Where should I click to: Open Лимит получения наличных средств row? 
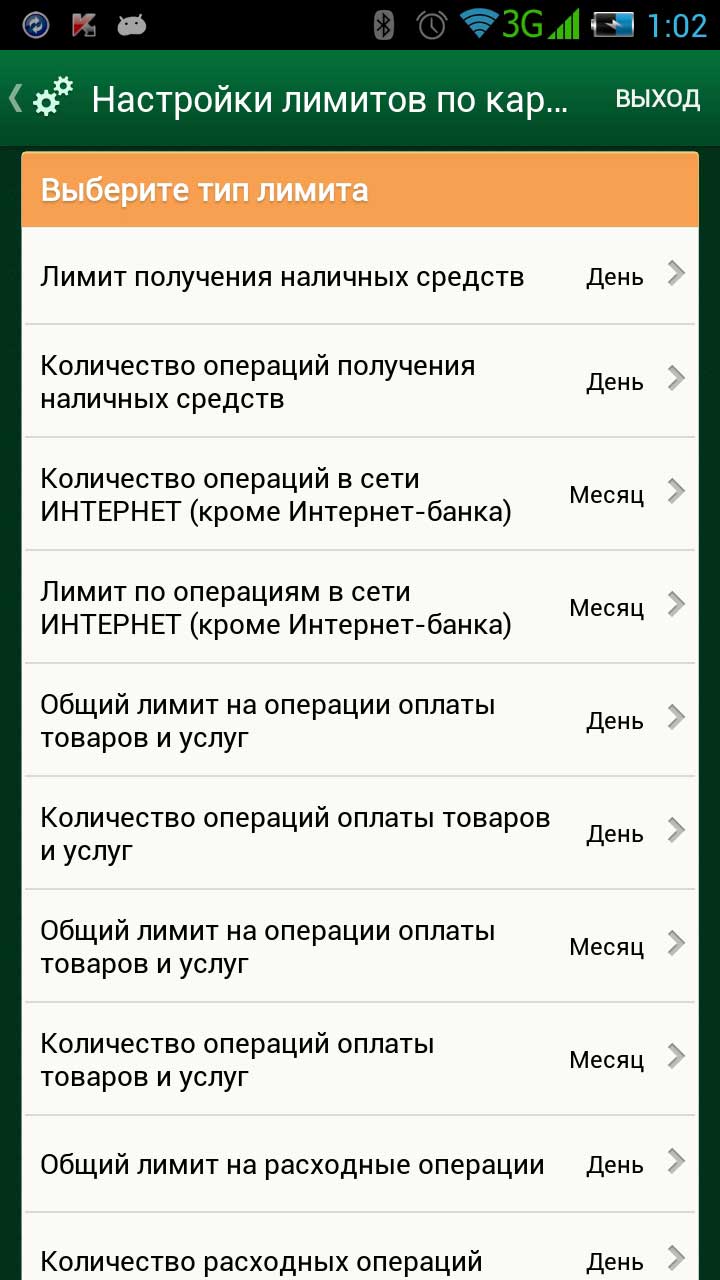(x=360, y=276)
